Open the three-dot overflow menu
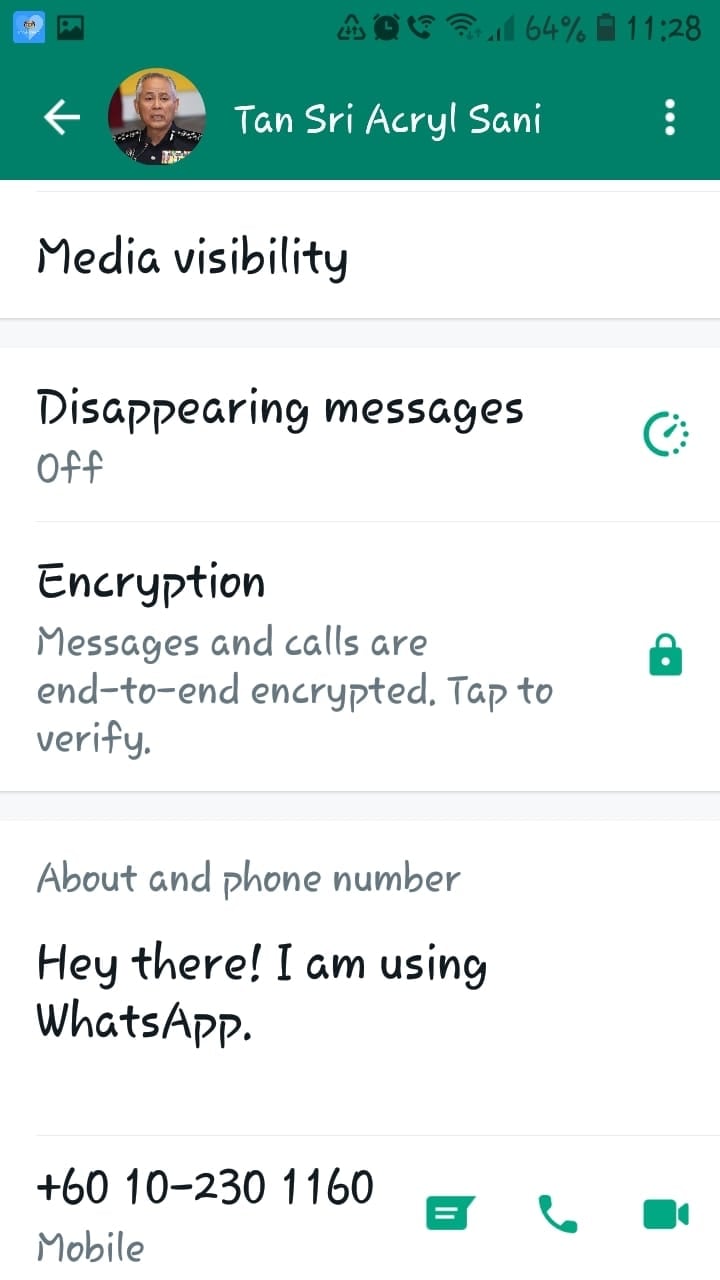 [x=669, y=118]
